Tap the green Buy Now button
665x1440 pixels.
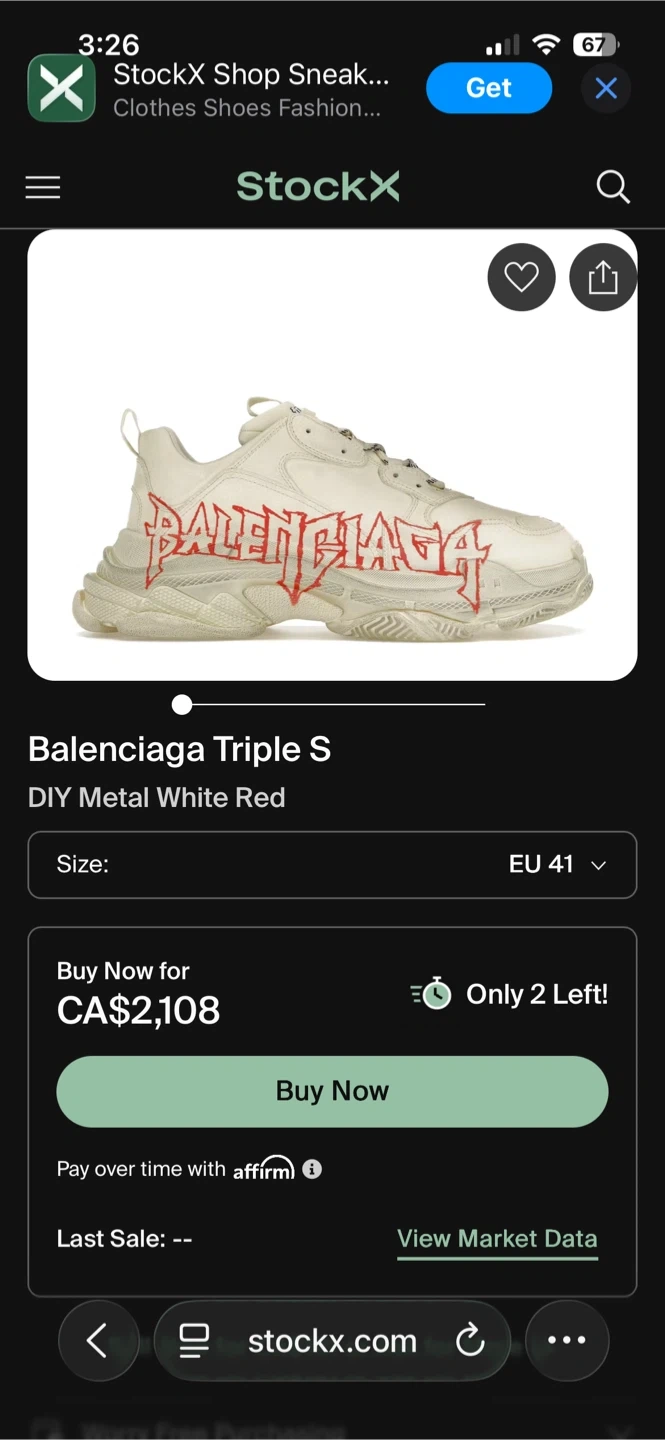pos(332,1091)
